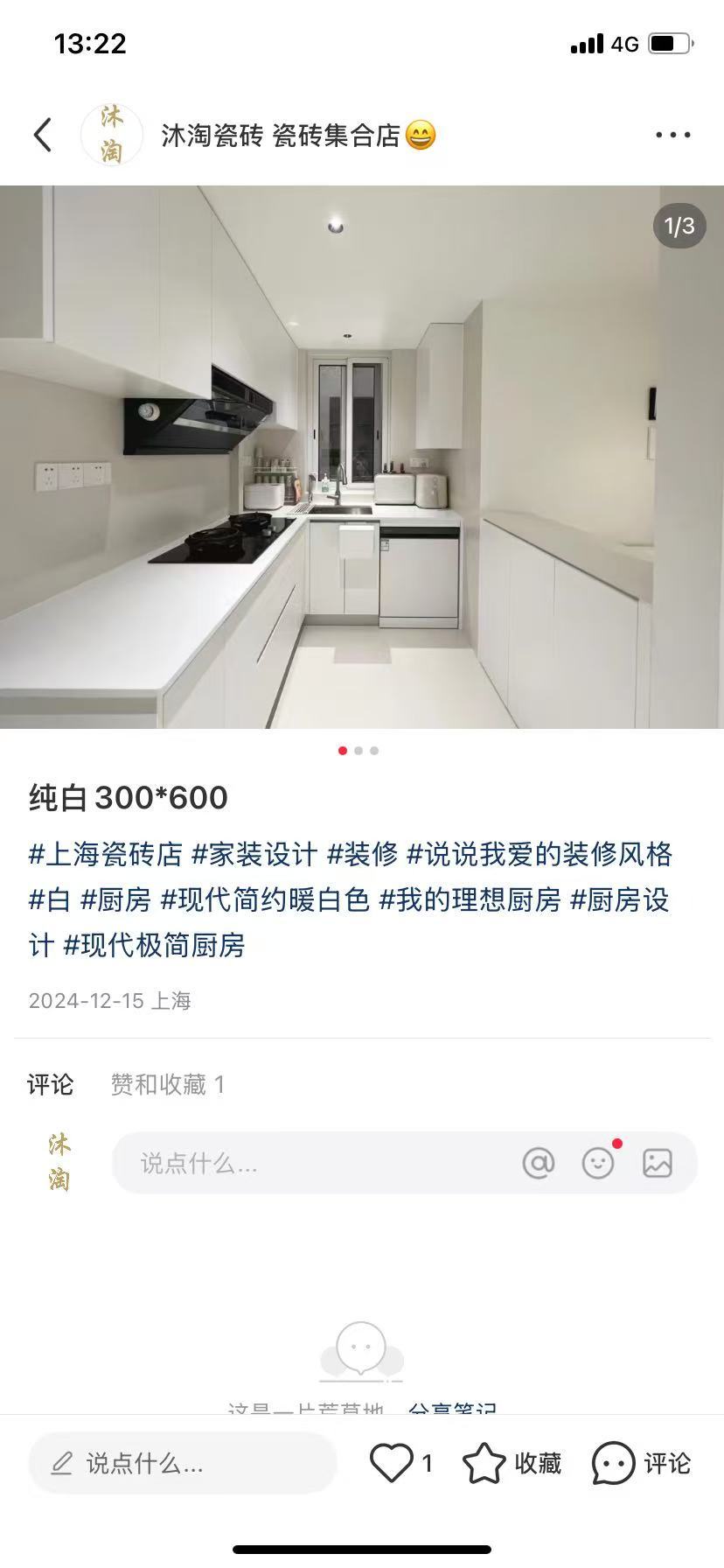Open hashtag #现代极简厨房
The image size is (724, 1568).
(154, 945)
